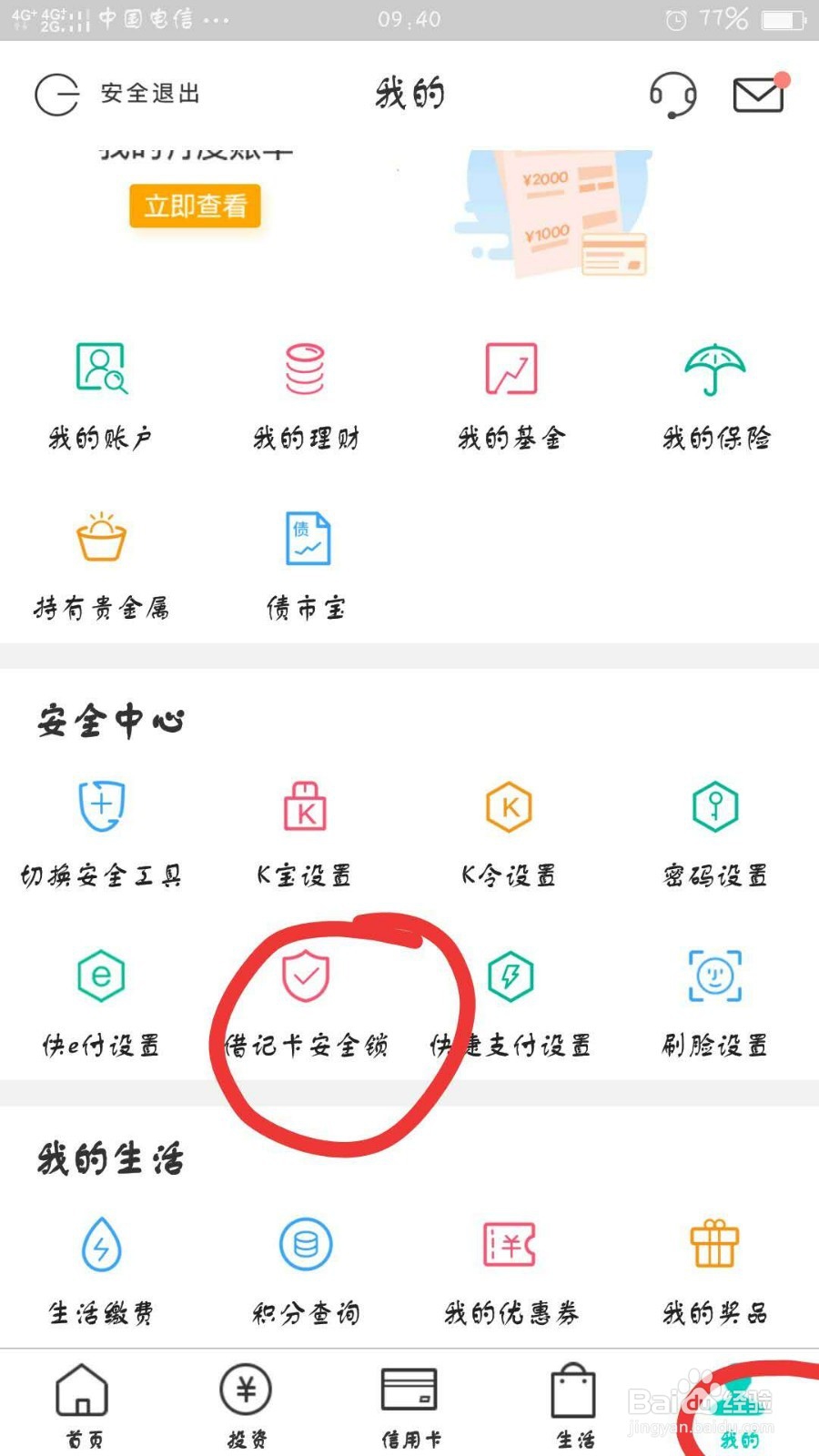Viewport: 819px width, 1456px height.
Task: Tap 立即查看 to view monthly bill
Action: pos(195,207)
